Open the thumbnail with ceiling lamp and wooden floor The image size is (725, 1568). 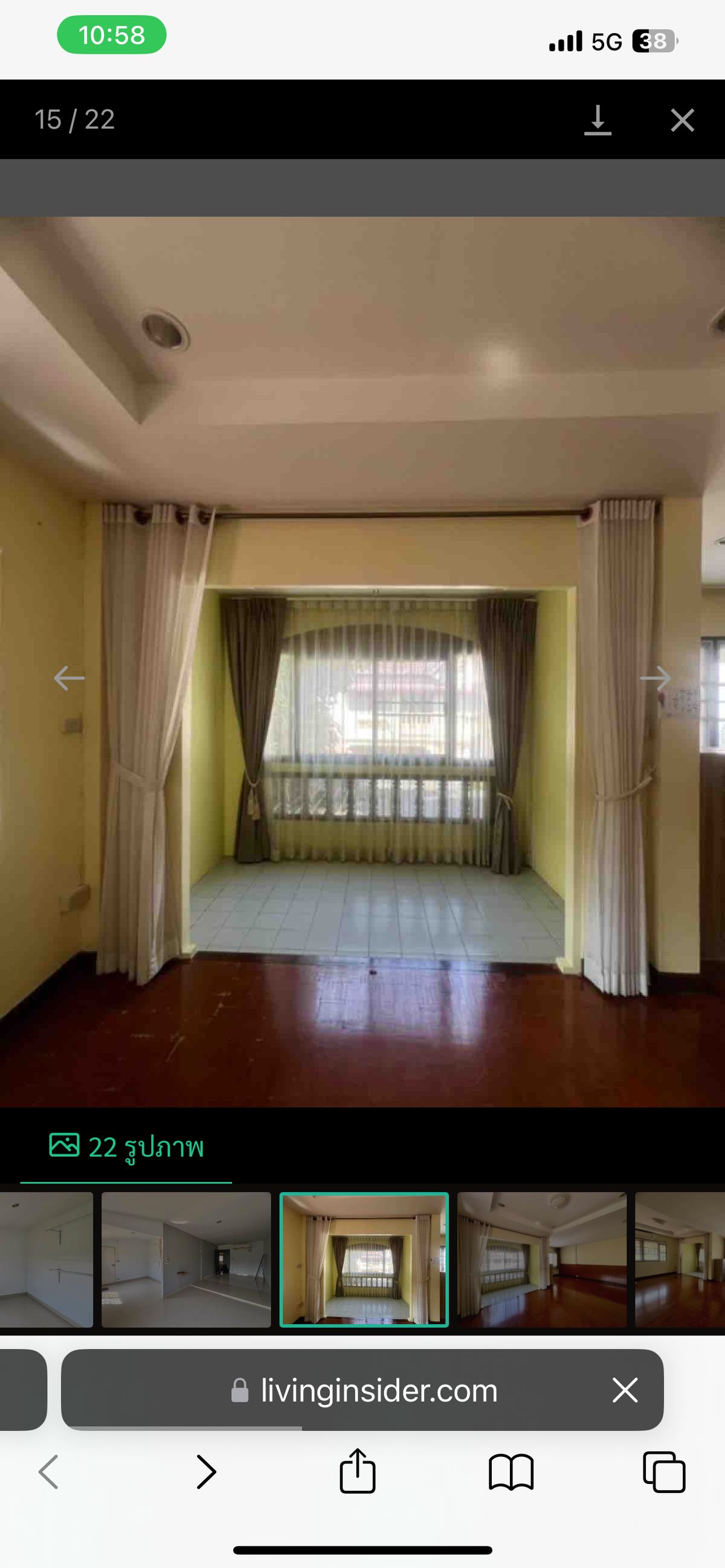click(541, 1259)
